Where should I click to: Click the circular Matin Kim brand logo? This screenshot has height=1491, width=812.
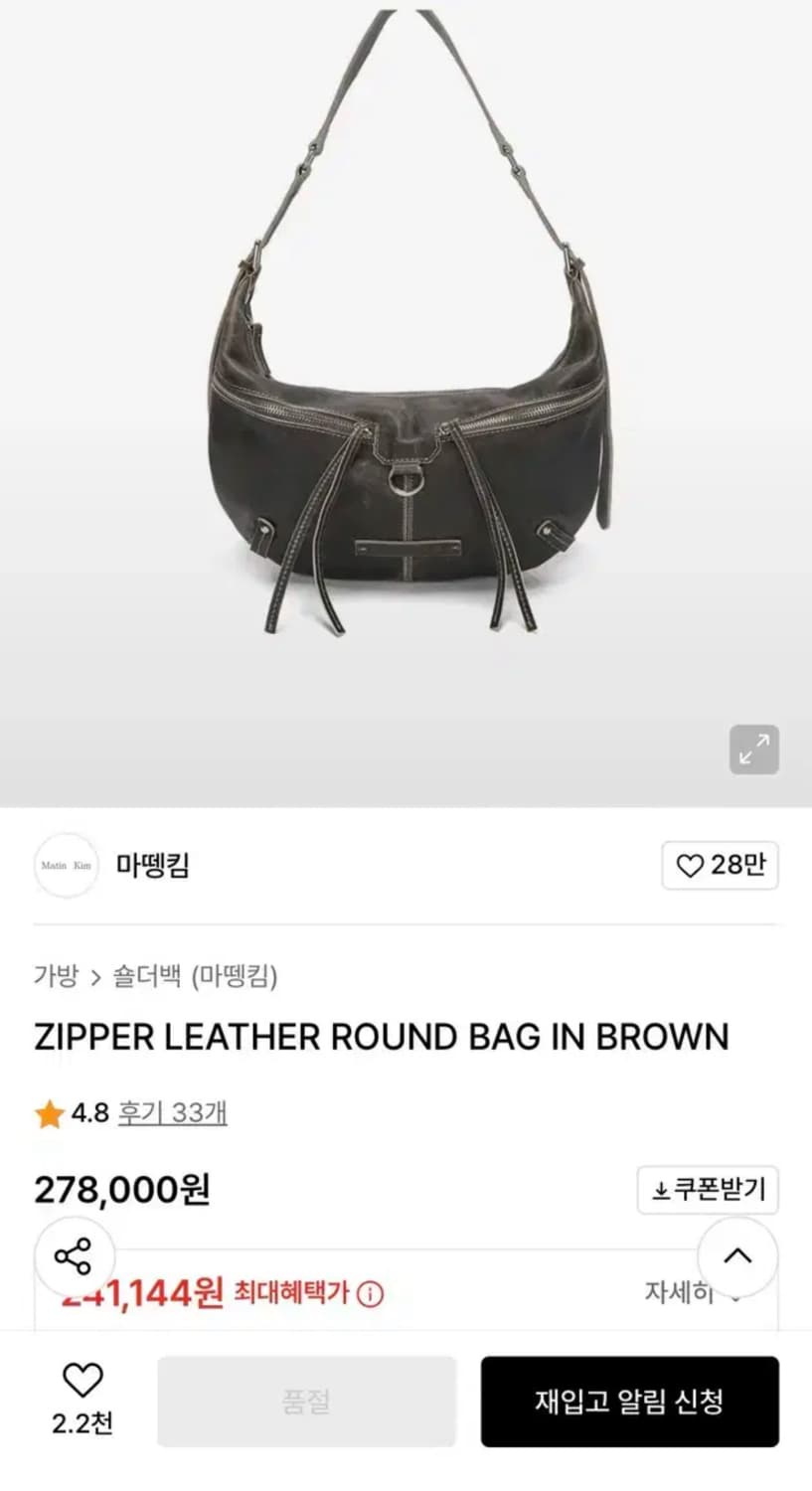(66, 866)
